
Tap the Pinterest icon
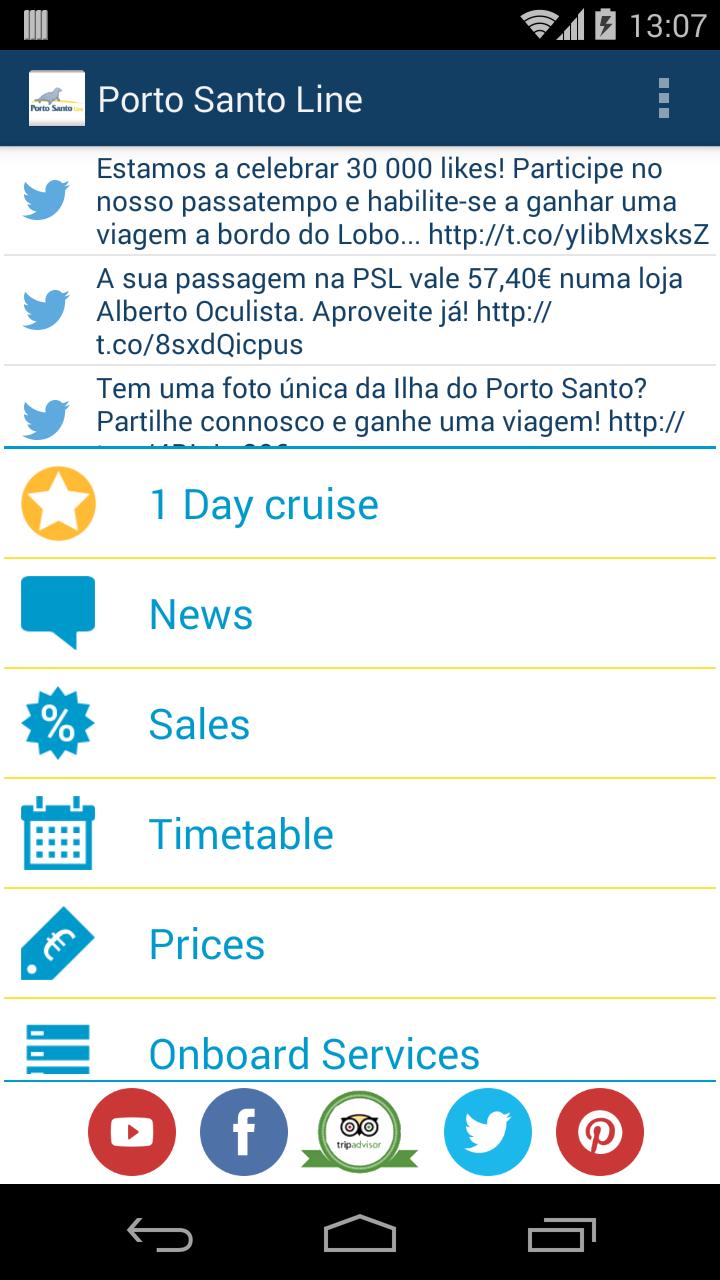(600, 1131)
